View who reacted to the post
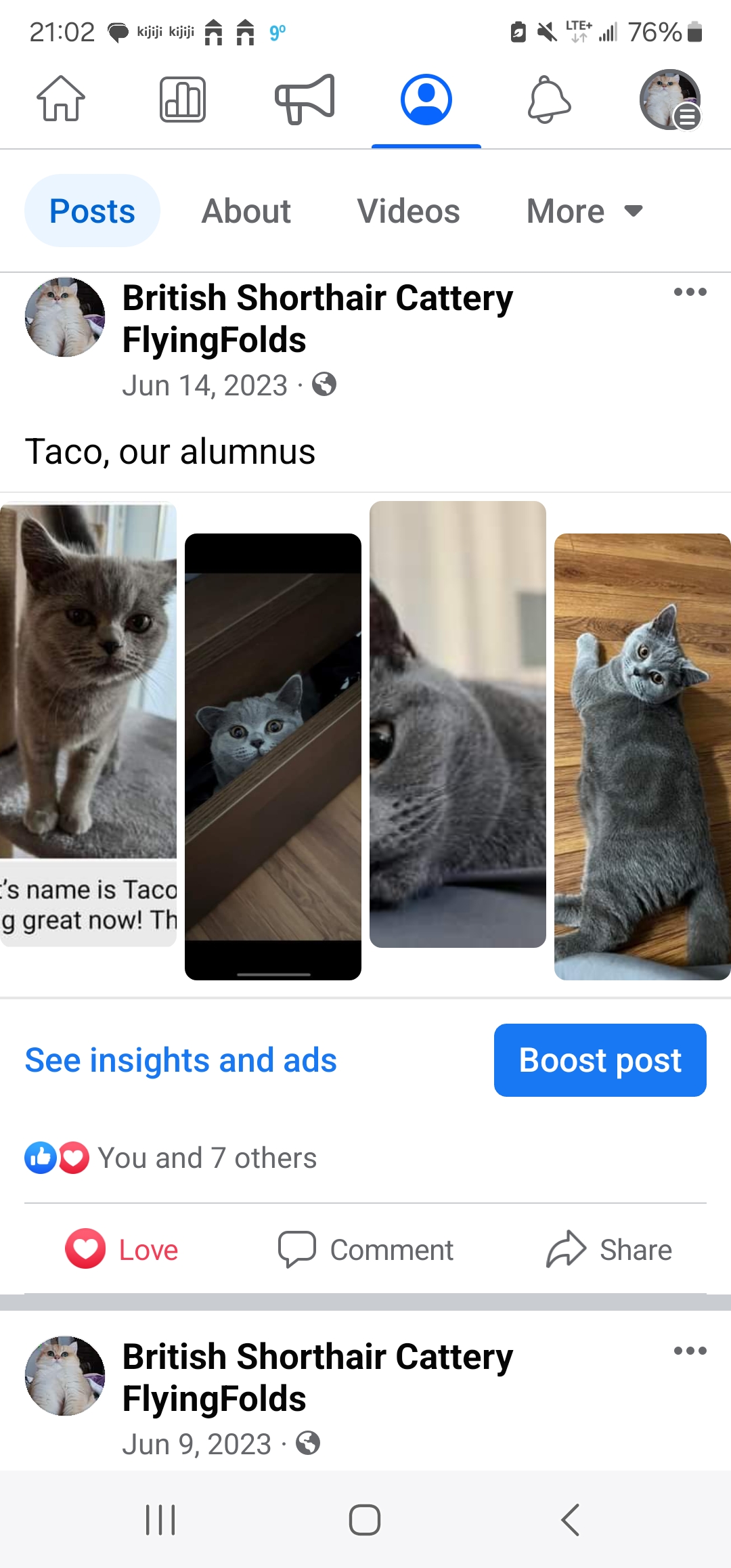 pos(206,1158)
